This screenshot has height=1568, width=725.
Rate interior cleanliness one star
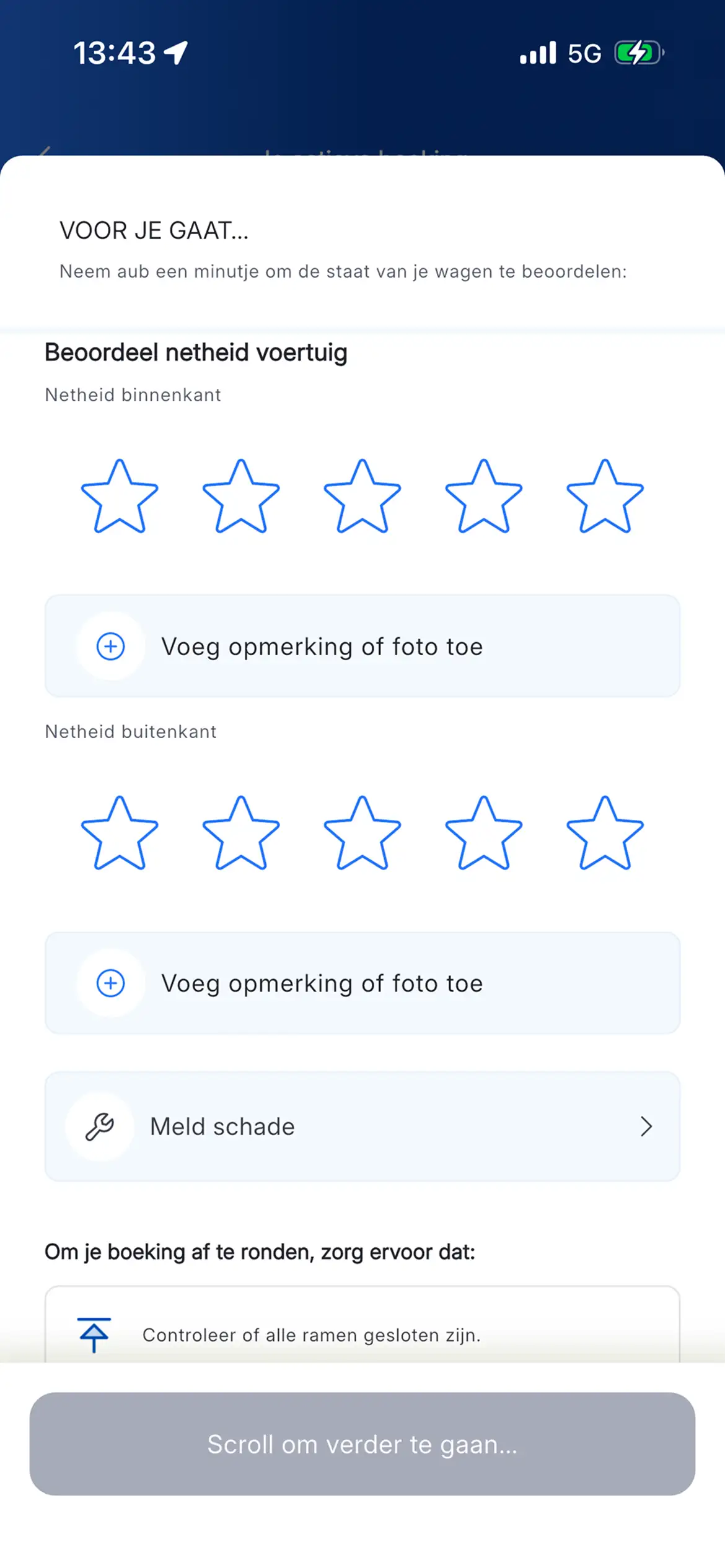point(120,497)
